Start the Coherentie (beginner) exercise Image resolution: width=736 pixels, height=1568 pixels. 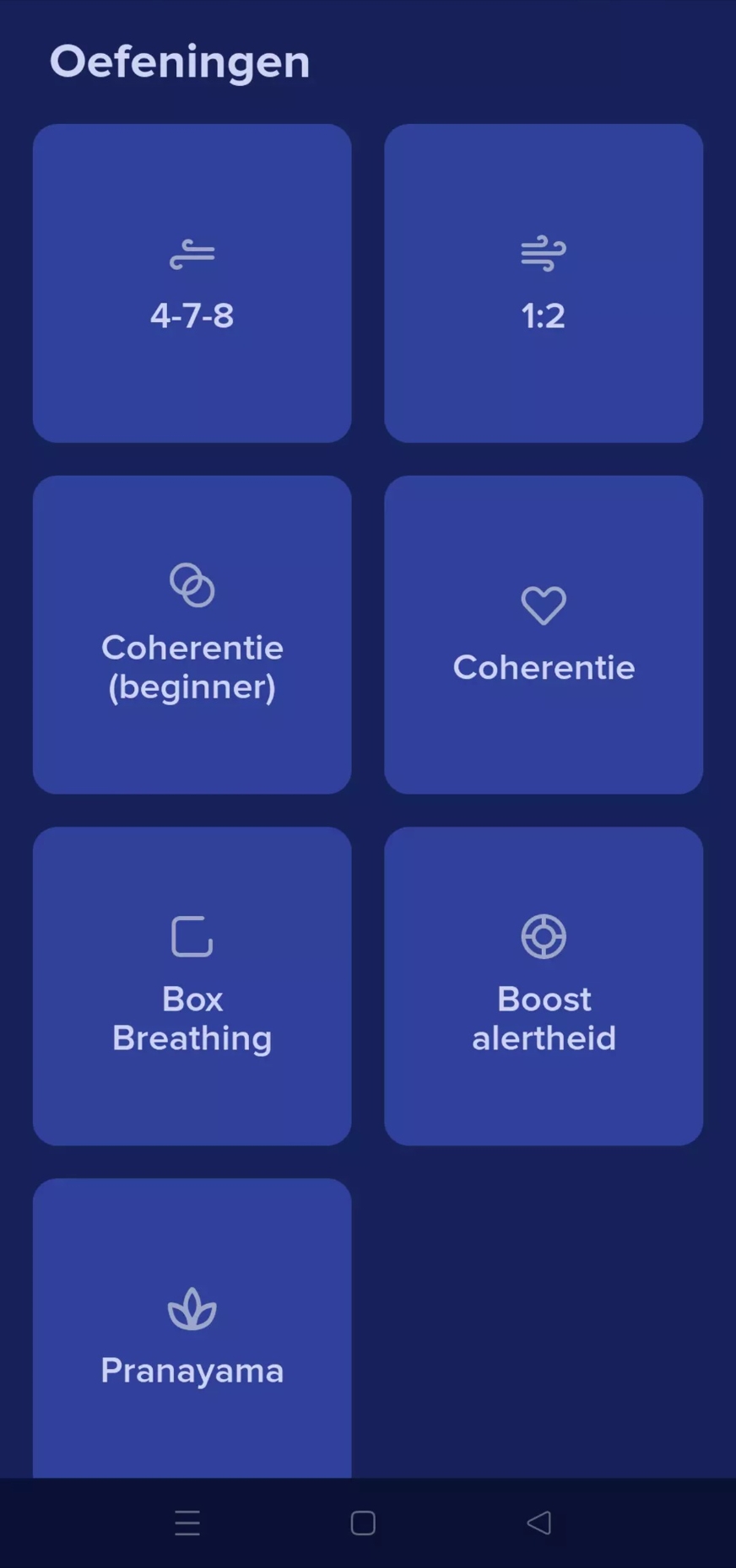192,634
